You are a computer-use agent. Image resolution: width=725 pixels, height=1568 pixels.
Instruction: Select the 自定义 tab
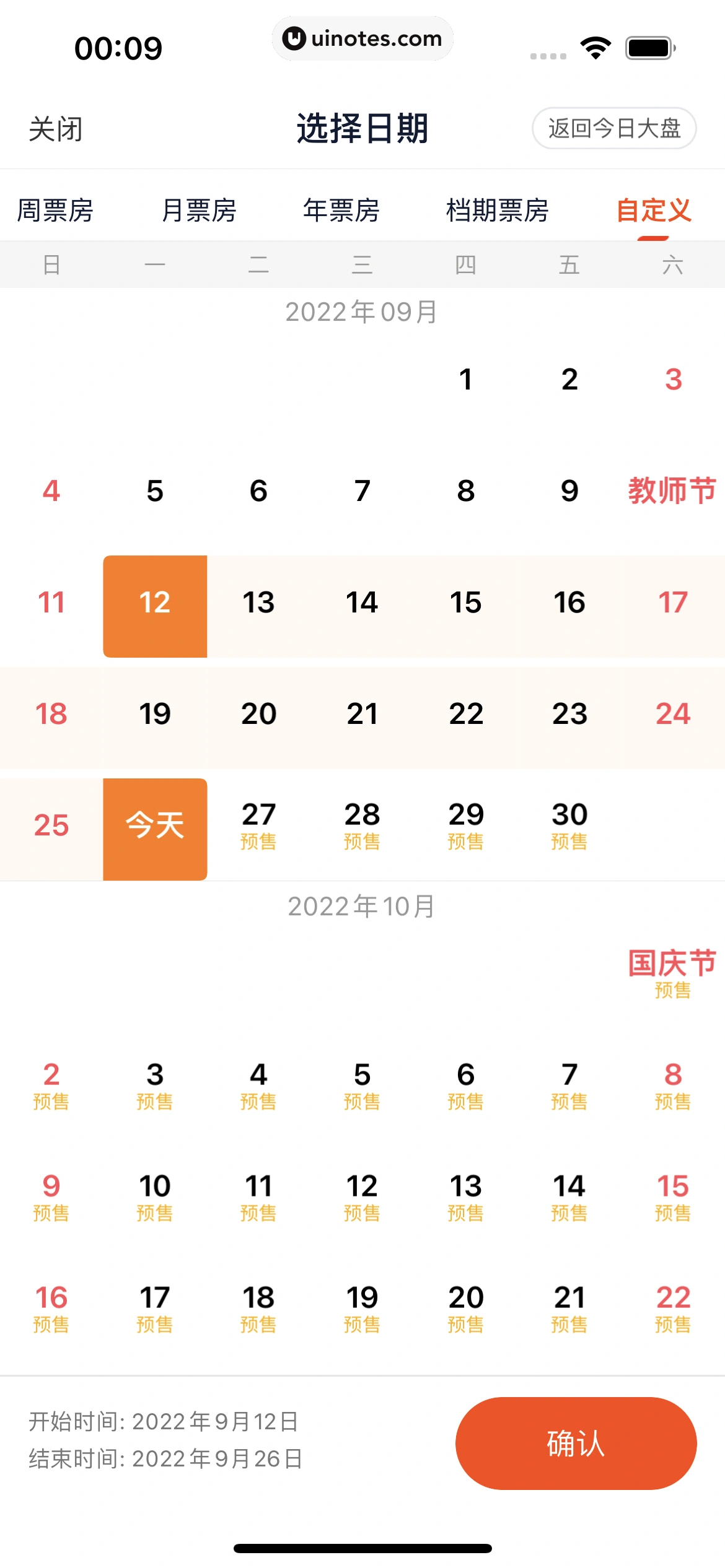pos(653,210)
